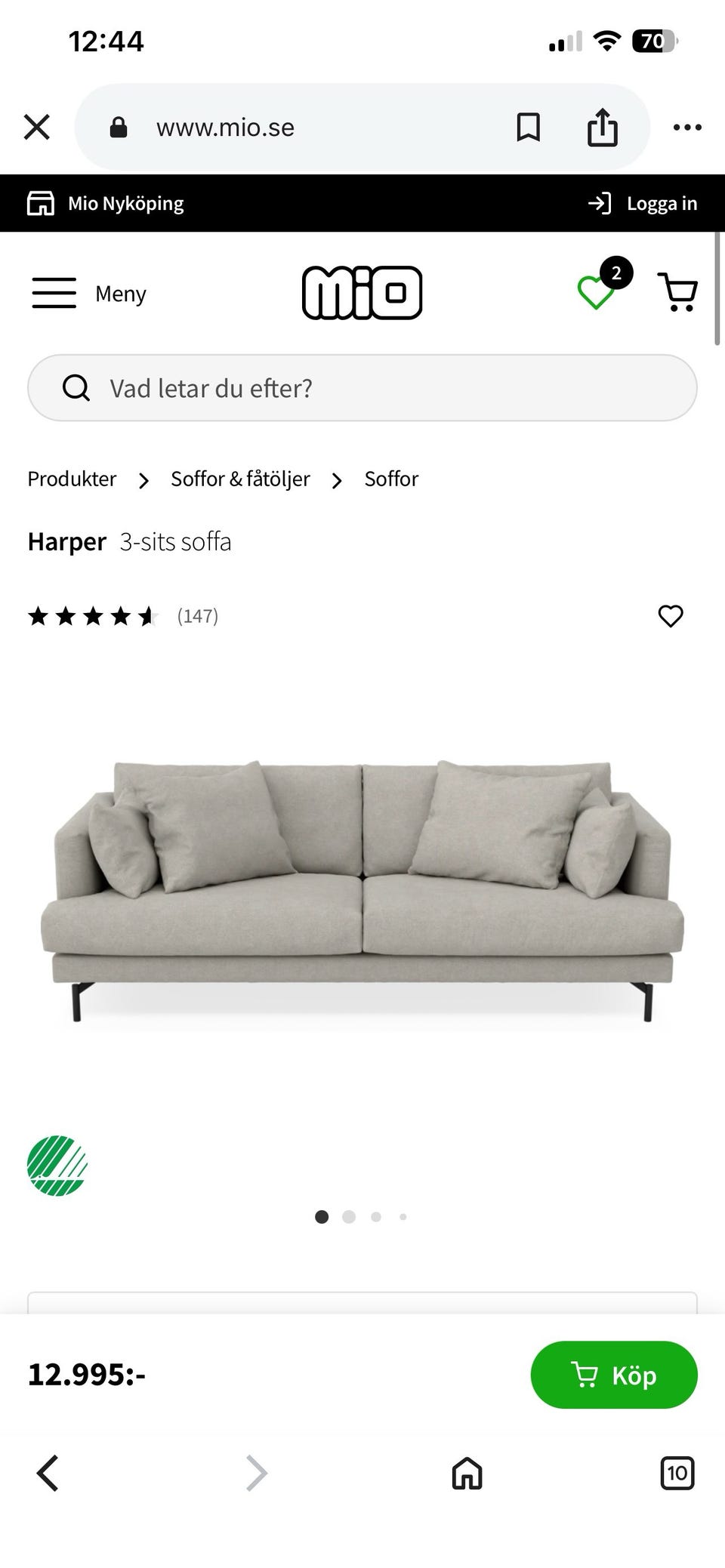Share this product page

pyautogui.click(x=600, y=126)
